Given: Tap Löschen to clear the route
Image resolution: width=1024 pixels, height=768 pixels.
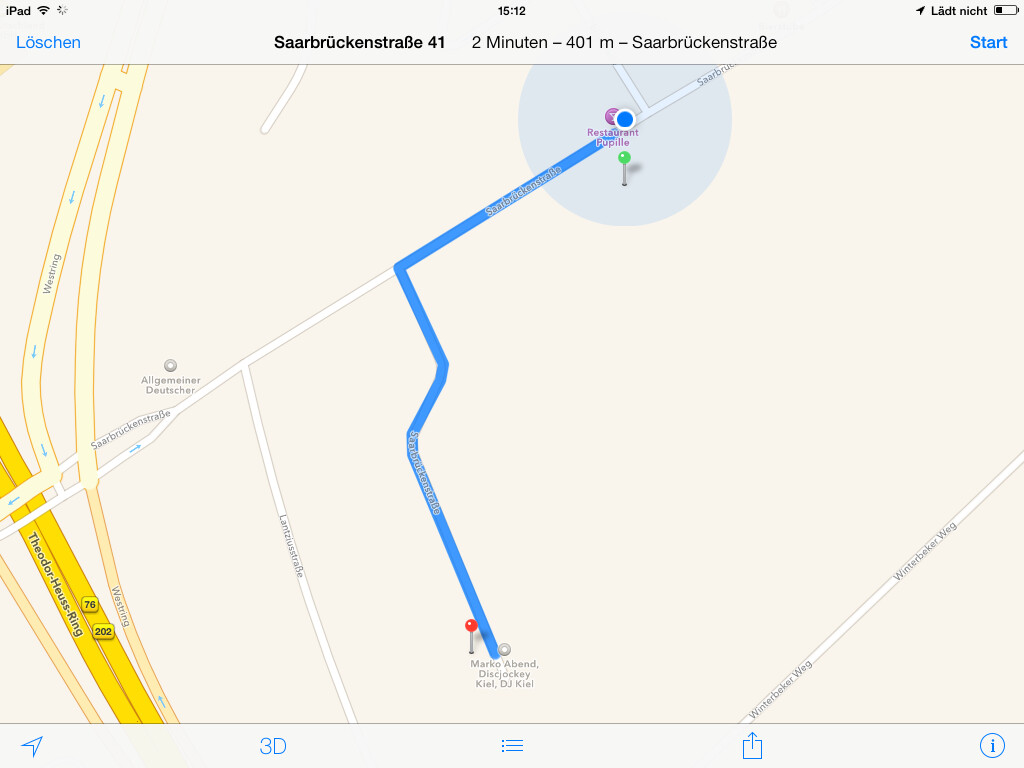Looking at the screenshot, I should tap(48, 42).
